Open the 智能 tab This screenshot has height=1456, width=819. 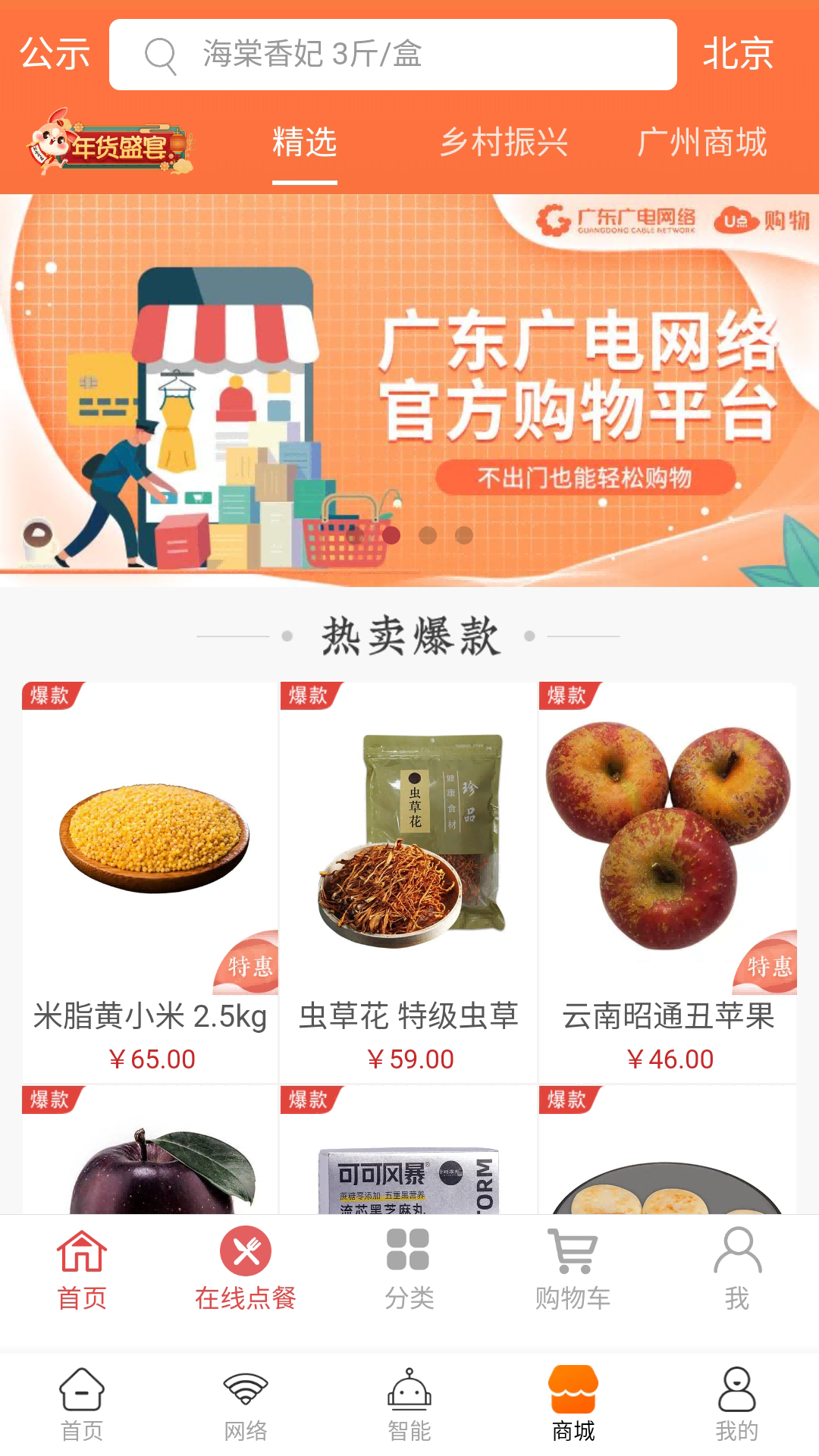point(409,1404)
